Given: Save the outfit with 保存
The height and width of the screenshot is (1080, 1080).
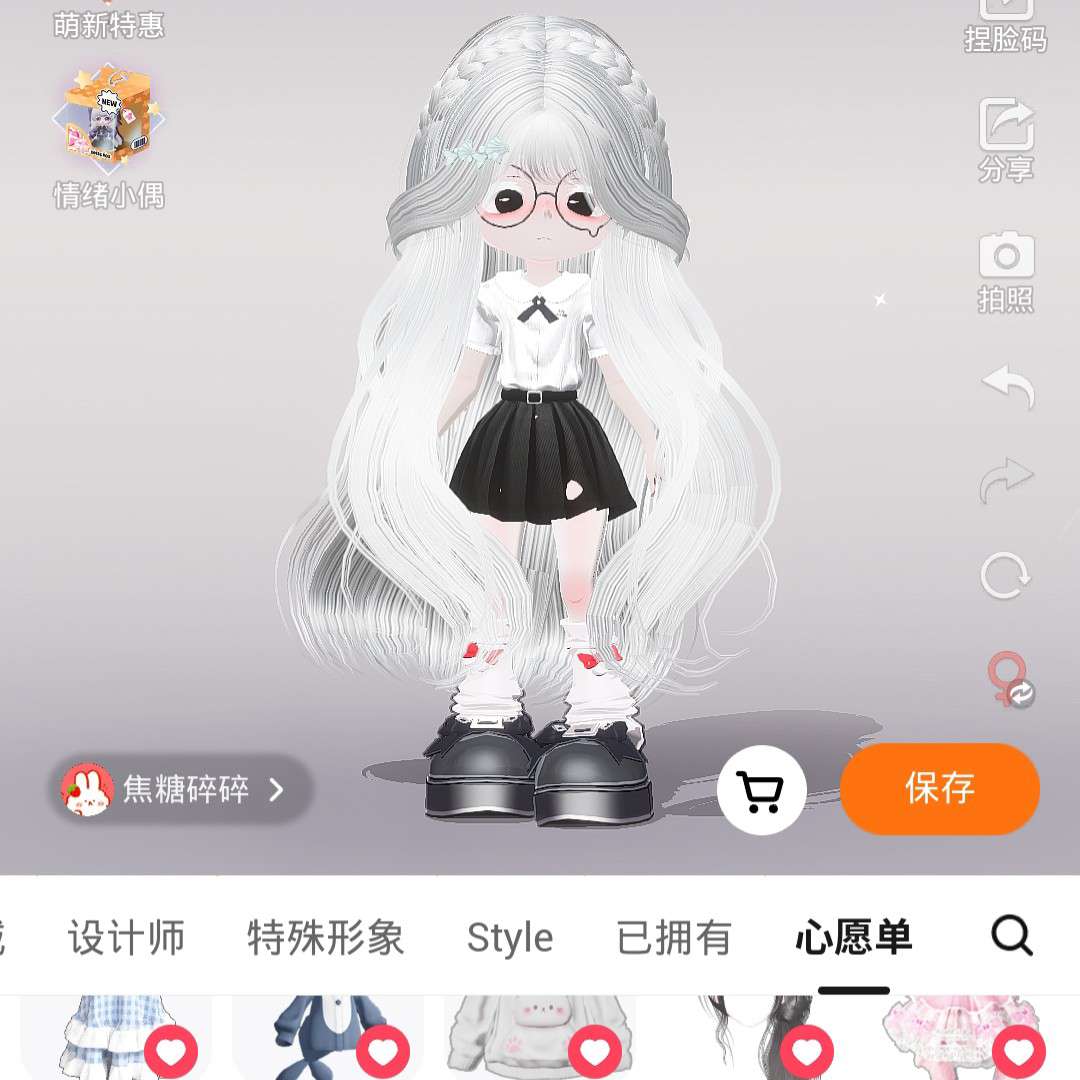Looking at the screenshot, I should 939,788.
